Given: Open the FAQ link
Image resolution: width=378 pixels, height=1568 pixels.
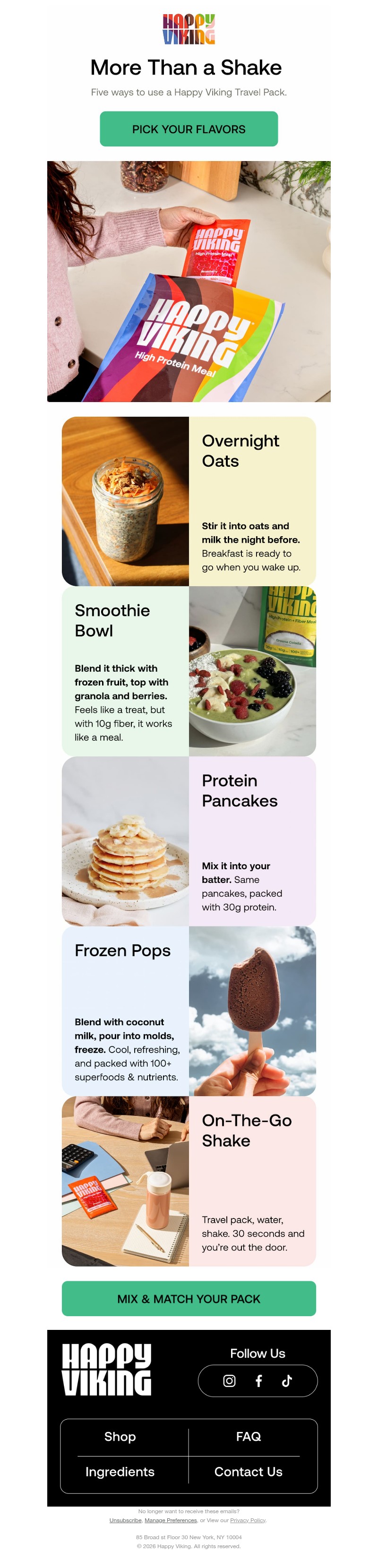Looking at the screenshot, I should (x=249, y=1437).
